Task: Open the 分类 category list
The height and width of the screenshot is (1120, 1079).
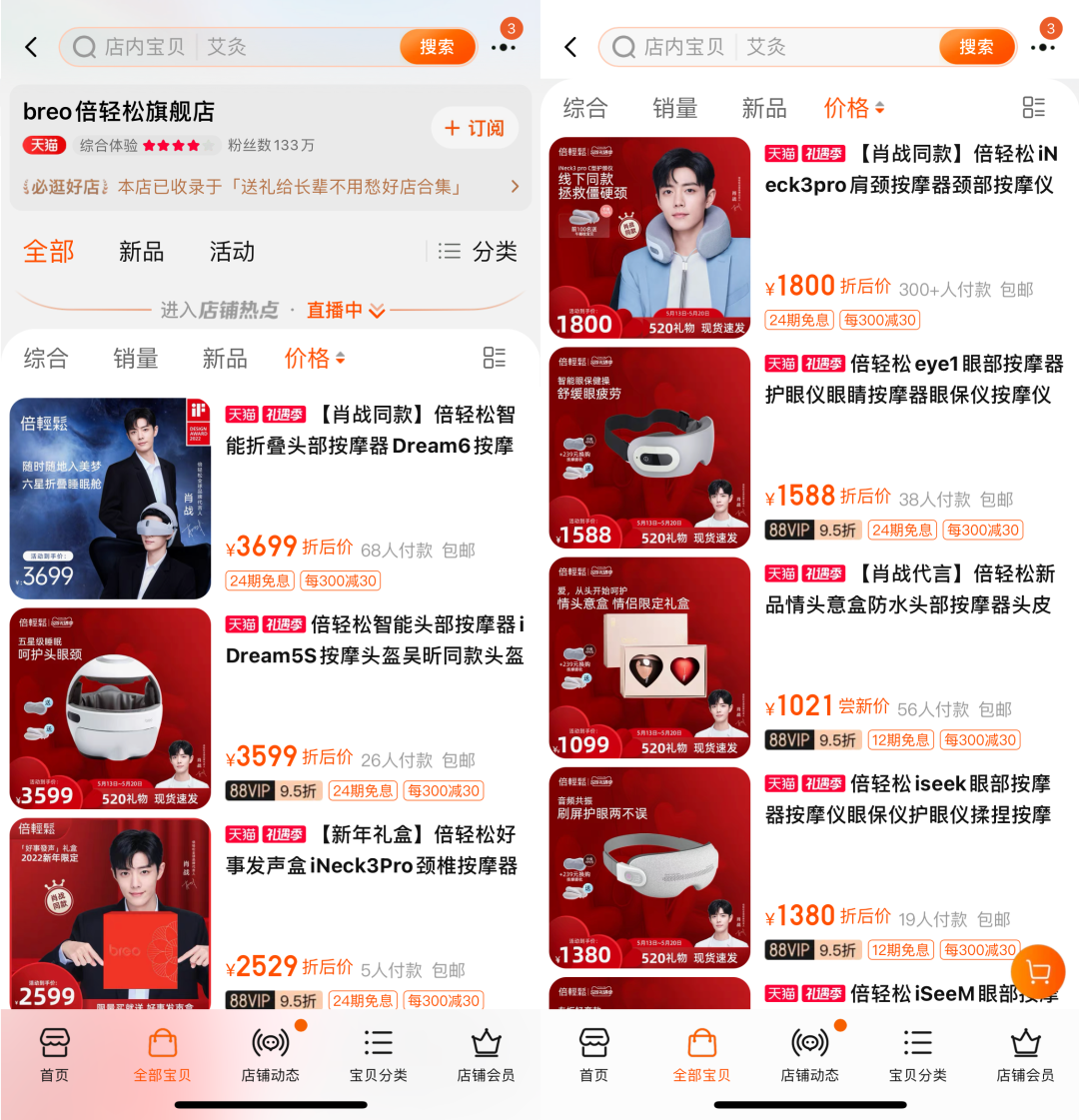Action: point(479,252)
